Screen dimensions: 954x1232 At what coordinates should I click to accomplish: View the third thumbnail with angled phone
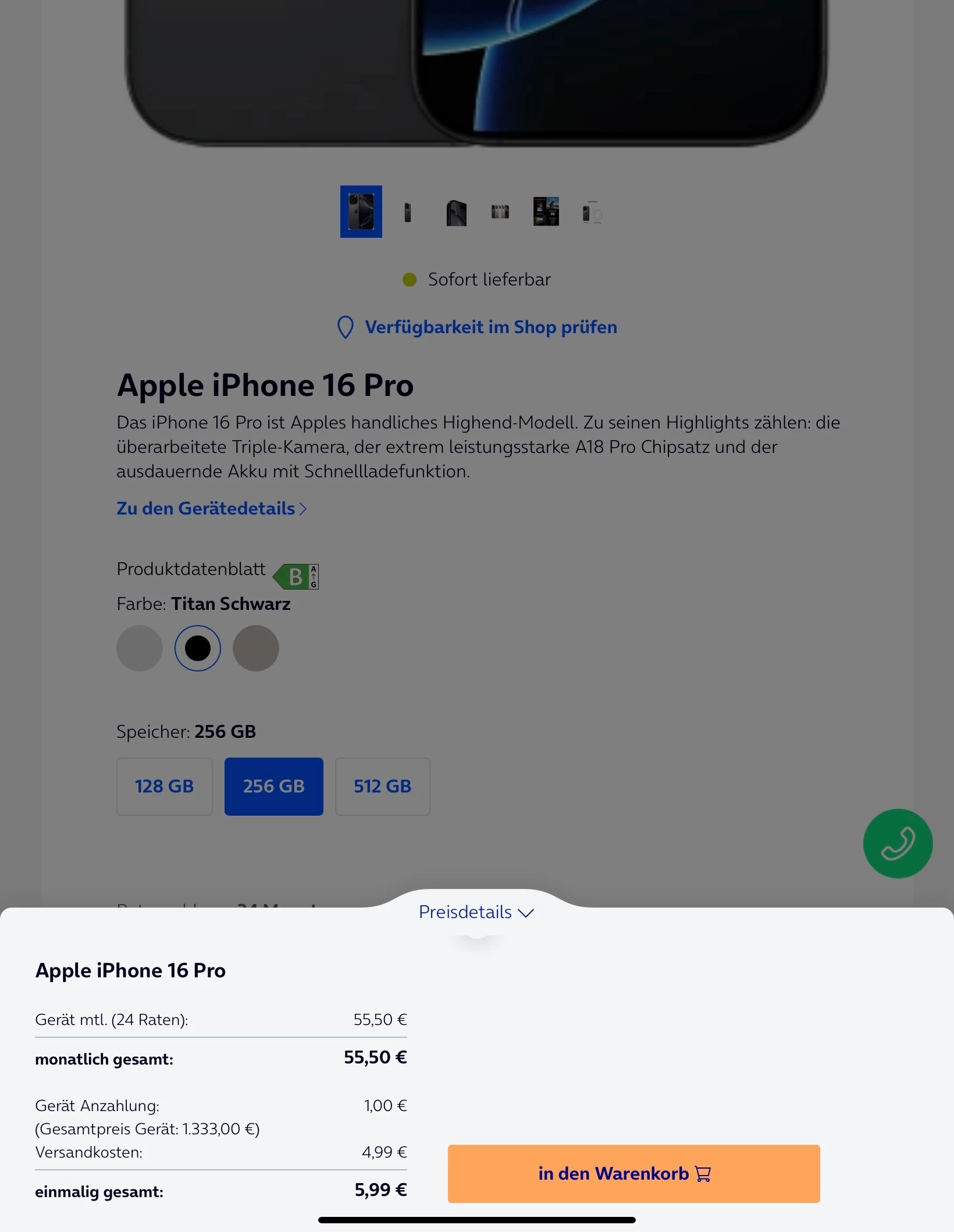456,212
